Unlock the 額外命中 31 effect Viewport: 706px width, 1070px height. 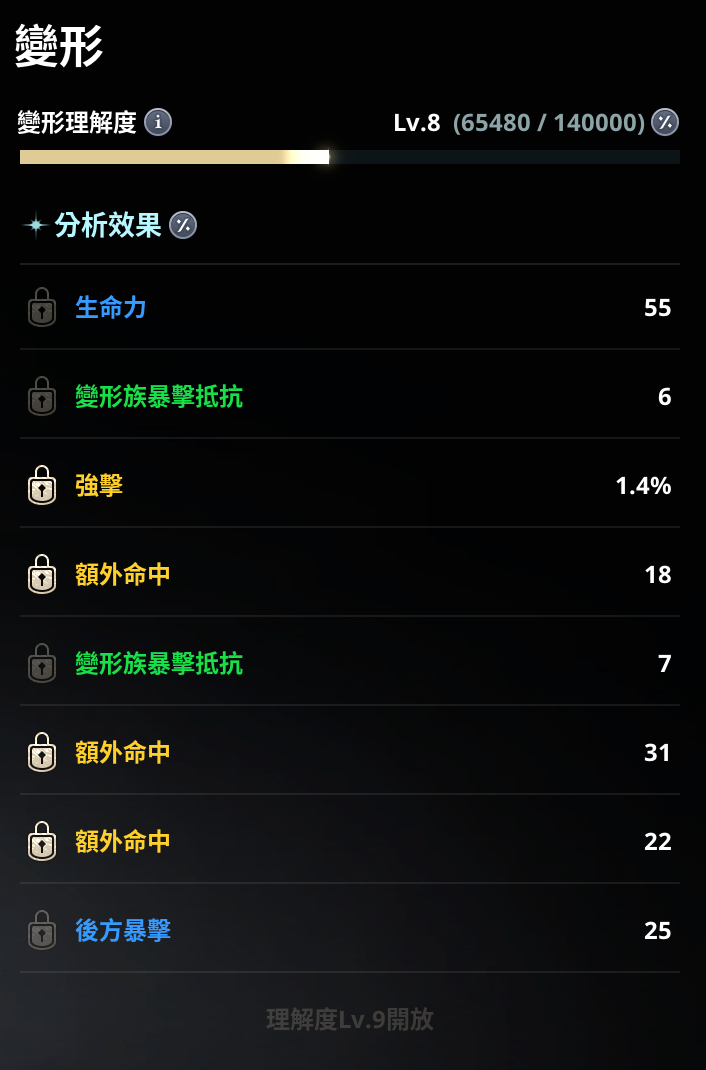(x=41, y=753)
